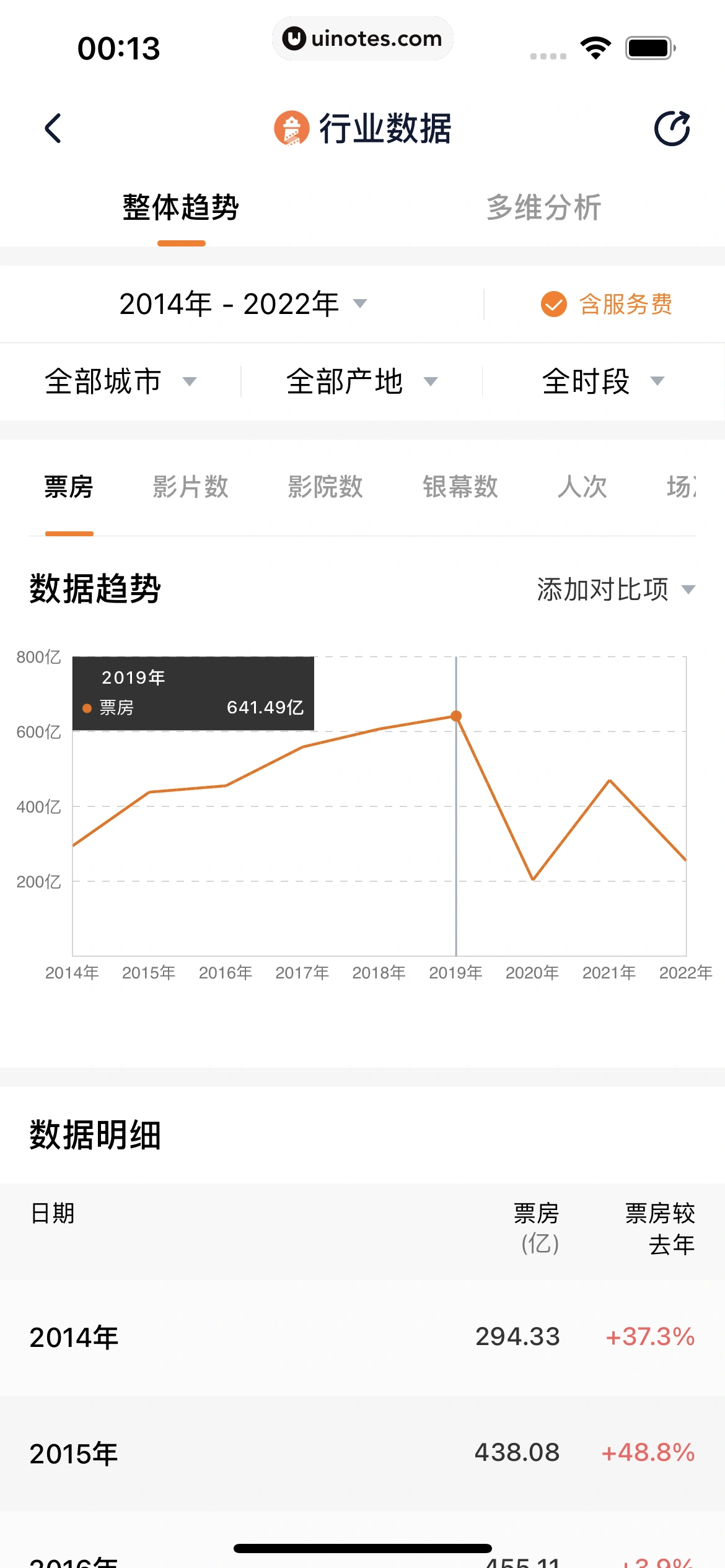
Task: Switch to the 影院数 metric tab
Action: [x=325, y=487]
